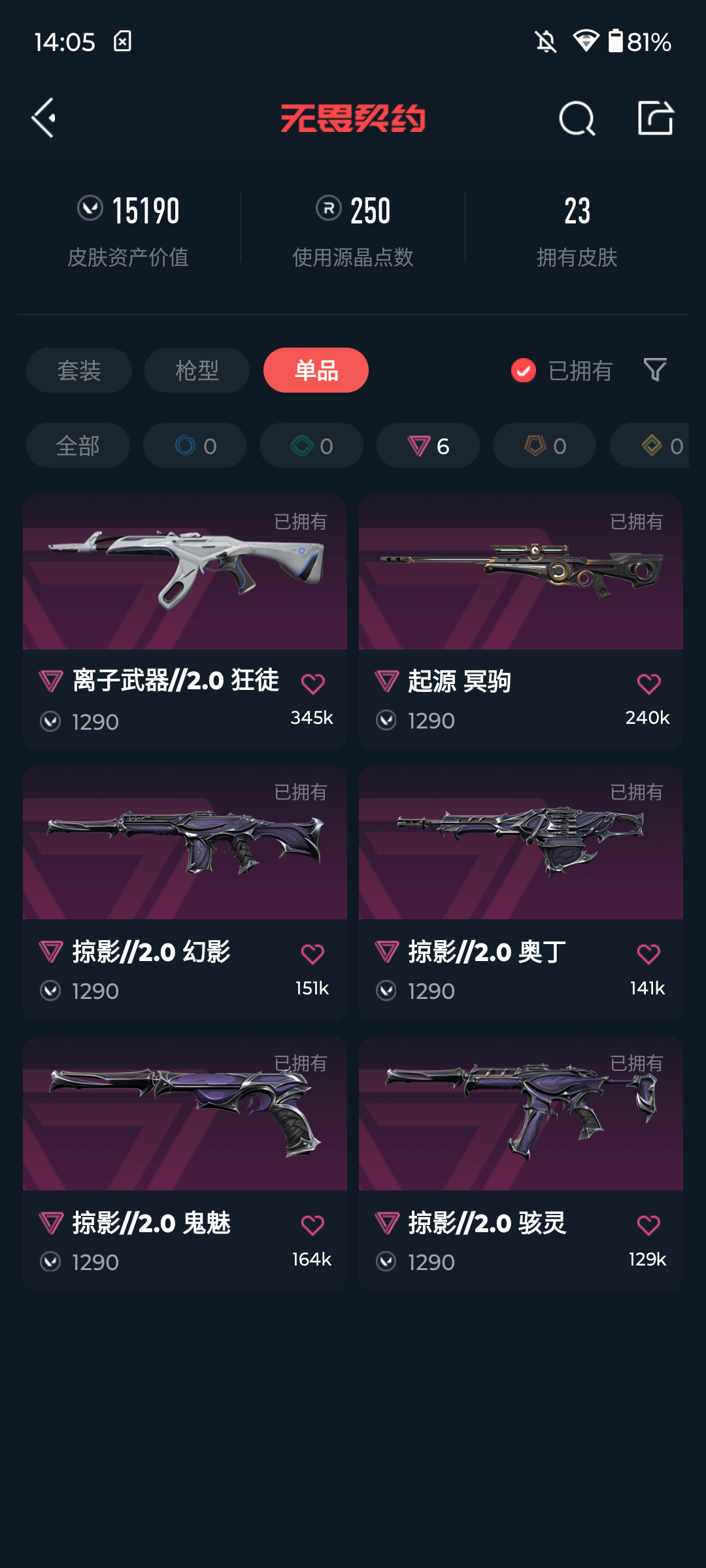Filter by the green diamond tier chip
The image size is (706, 1568).
tap(311, 446)
